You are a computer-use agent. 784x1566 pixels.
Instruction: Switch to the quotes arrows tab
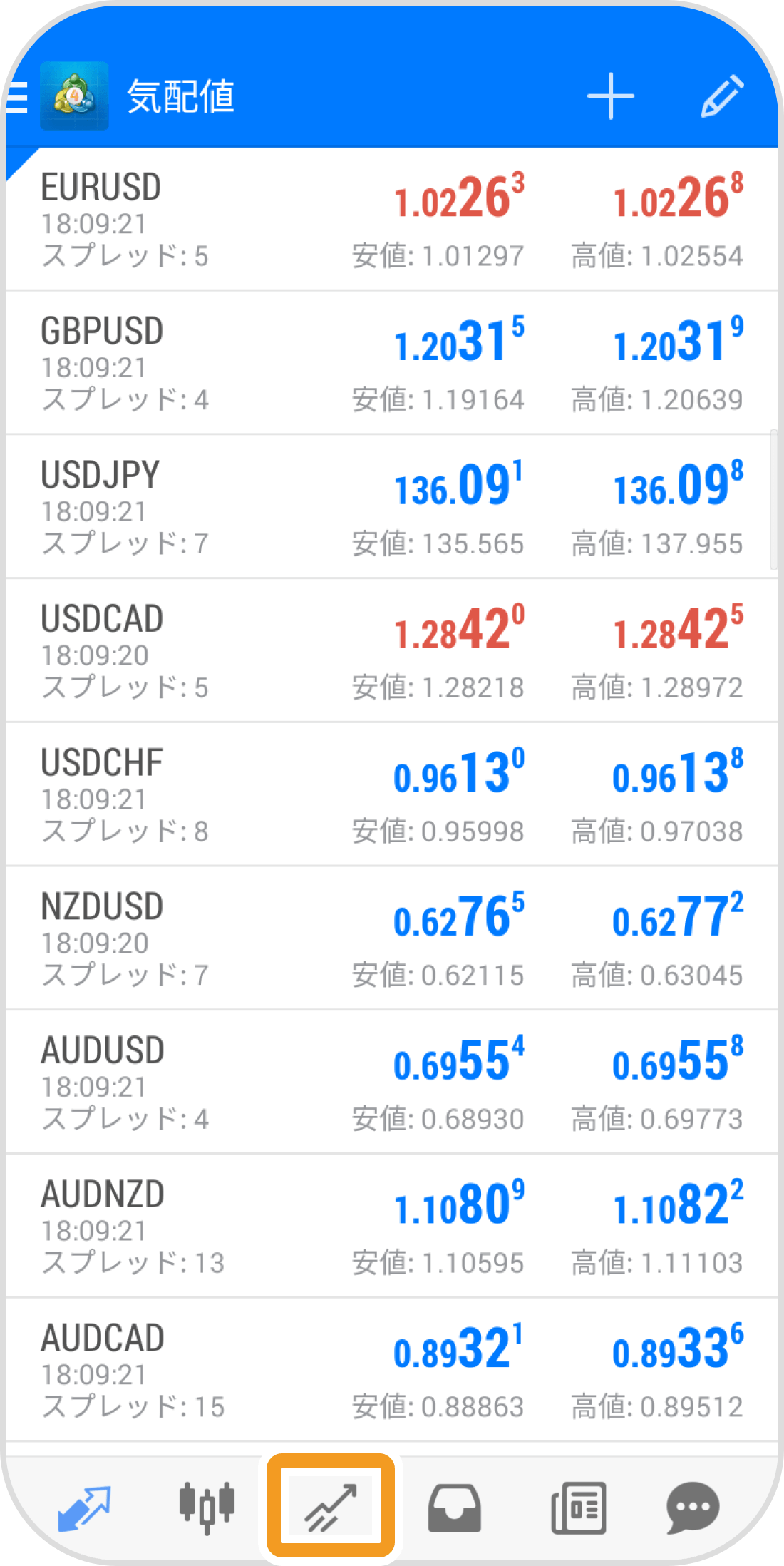coord(84,1508)
